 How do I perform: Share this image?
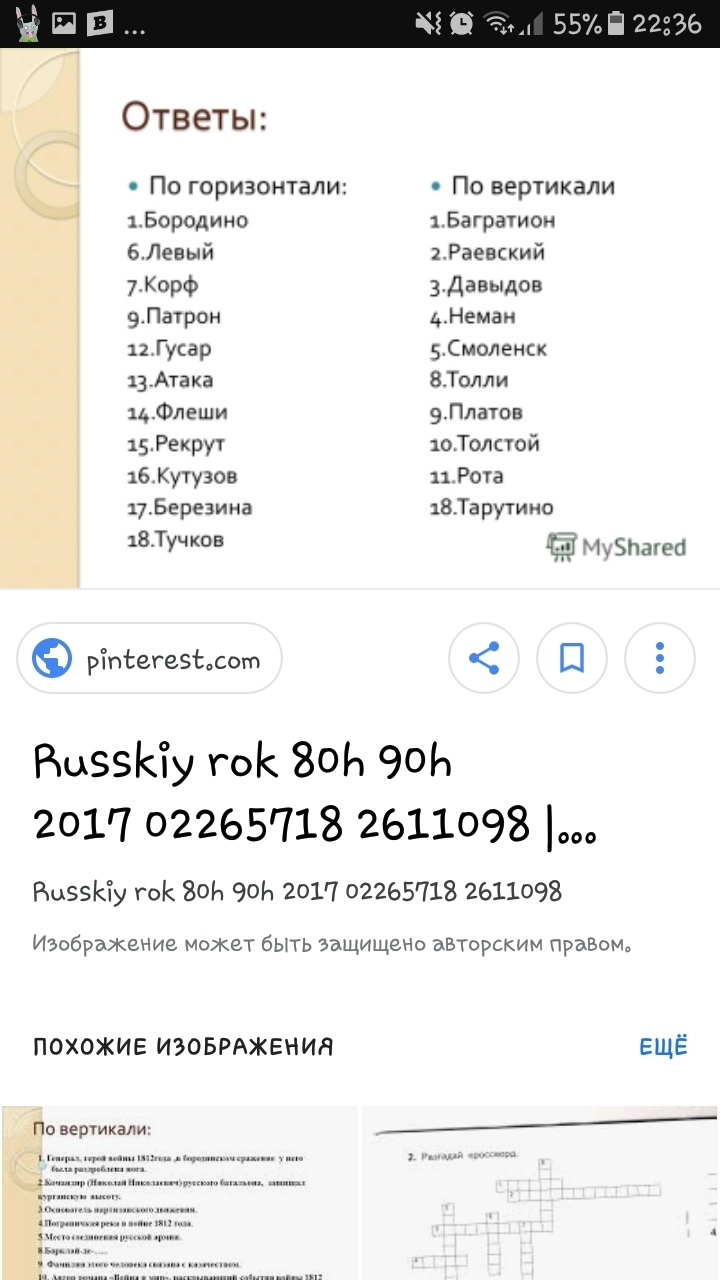(484, 658)
